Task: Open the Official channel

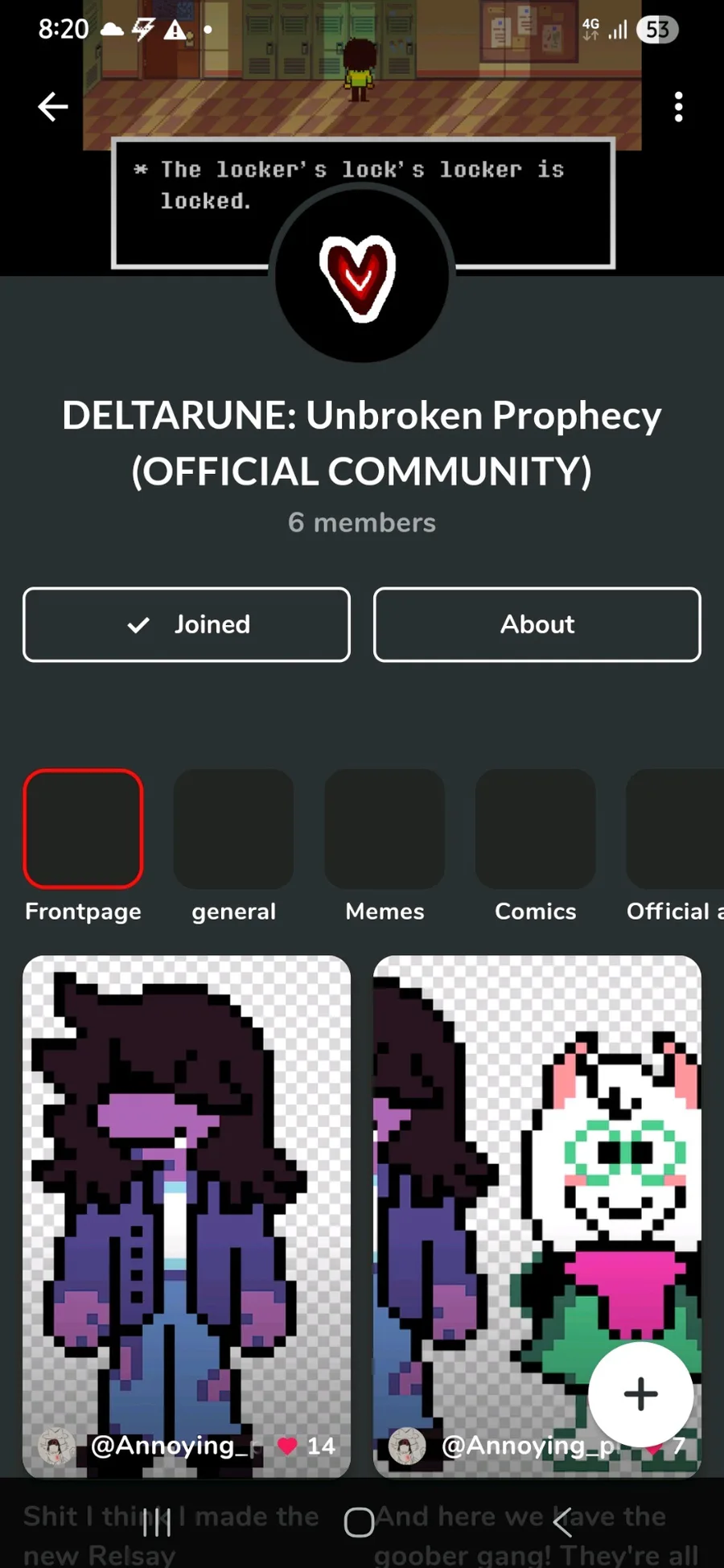Action: tap(674, 829)
